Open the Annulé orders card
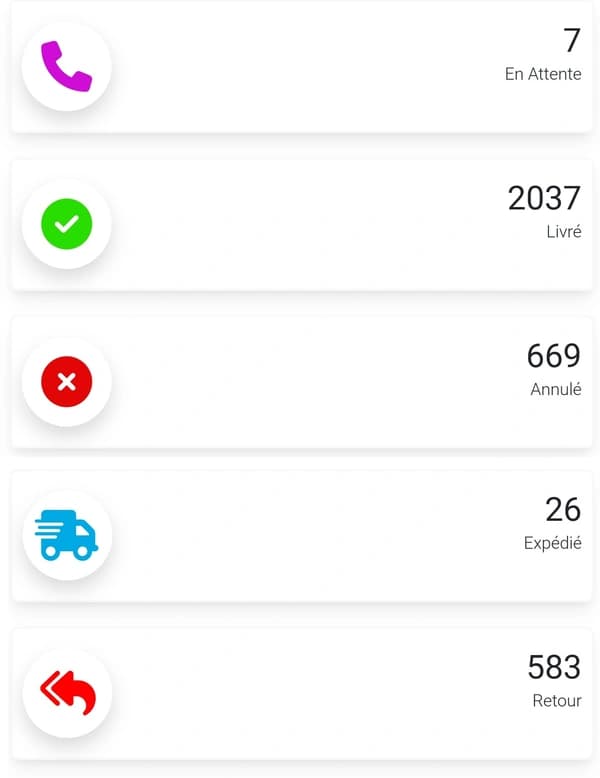 click(300, 382)
